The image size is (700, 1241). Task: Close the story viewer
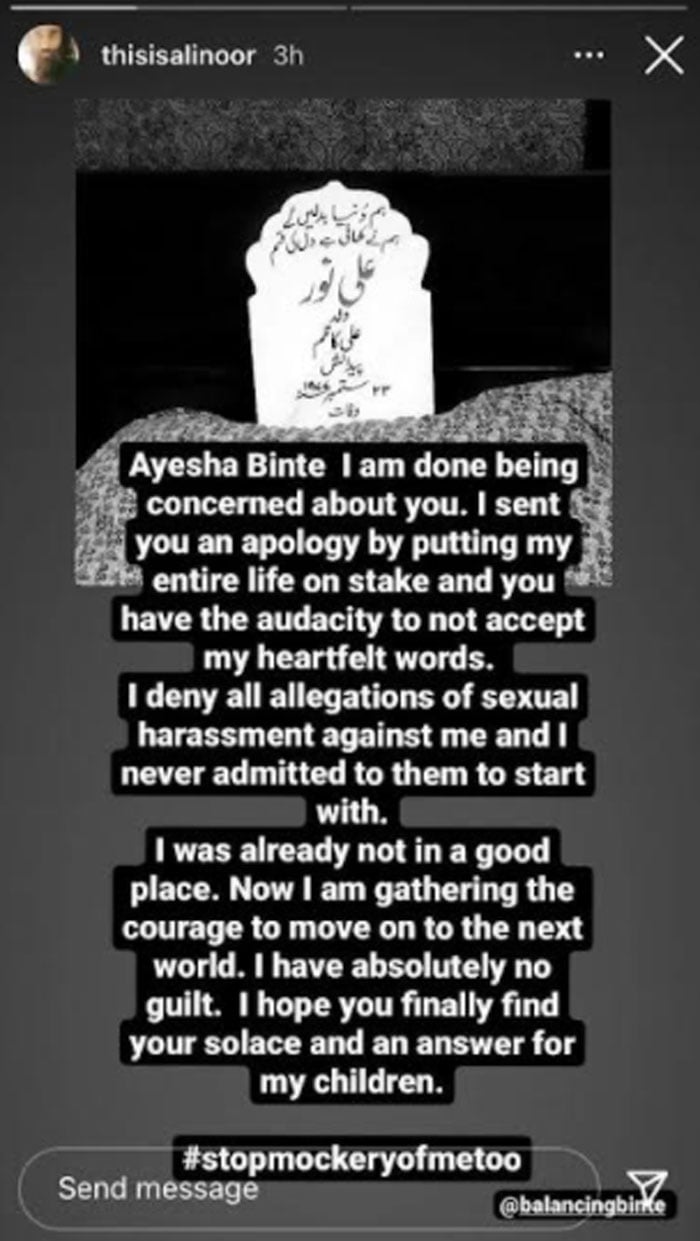[664, 56]
